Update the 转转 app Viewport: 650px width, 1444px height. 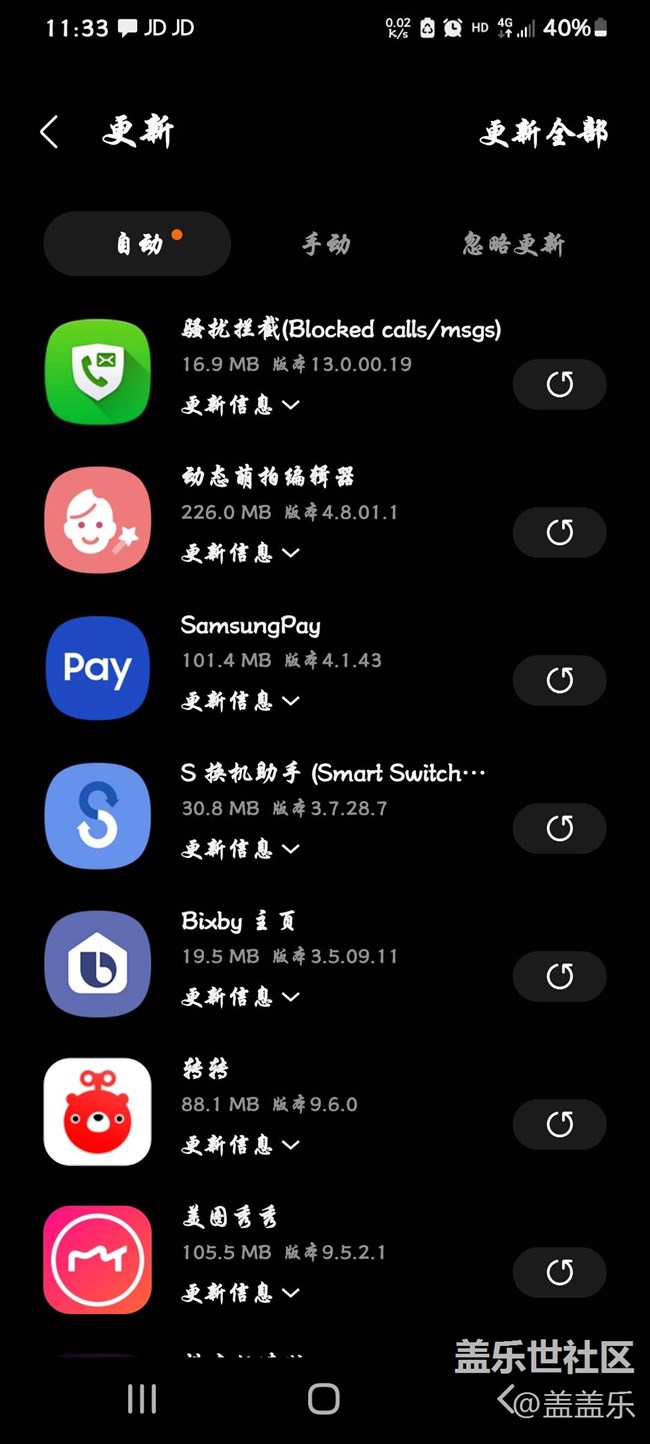[559, 1124]
